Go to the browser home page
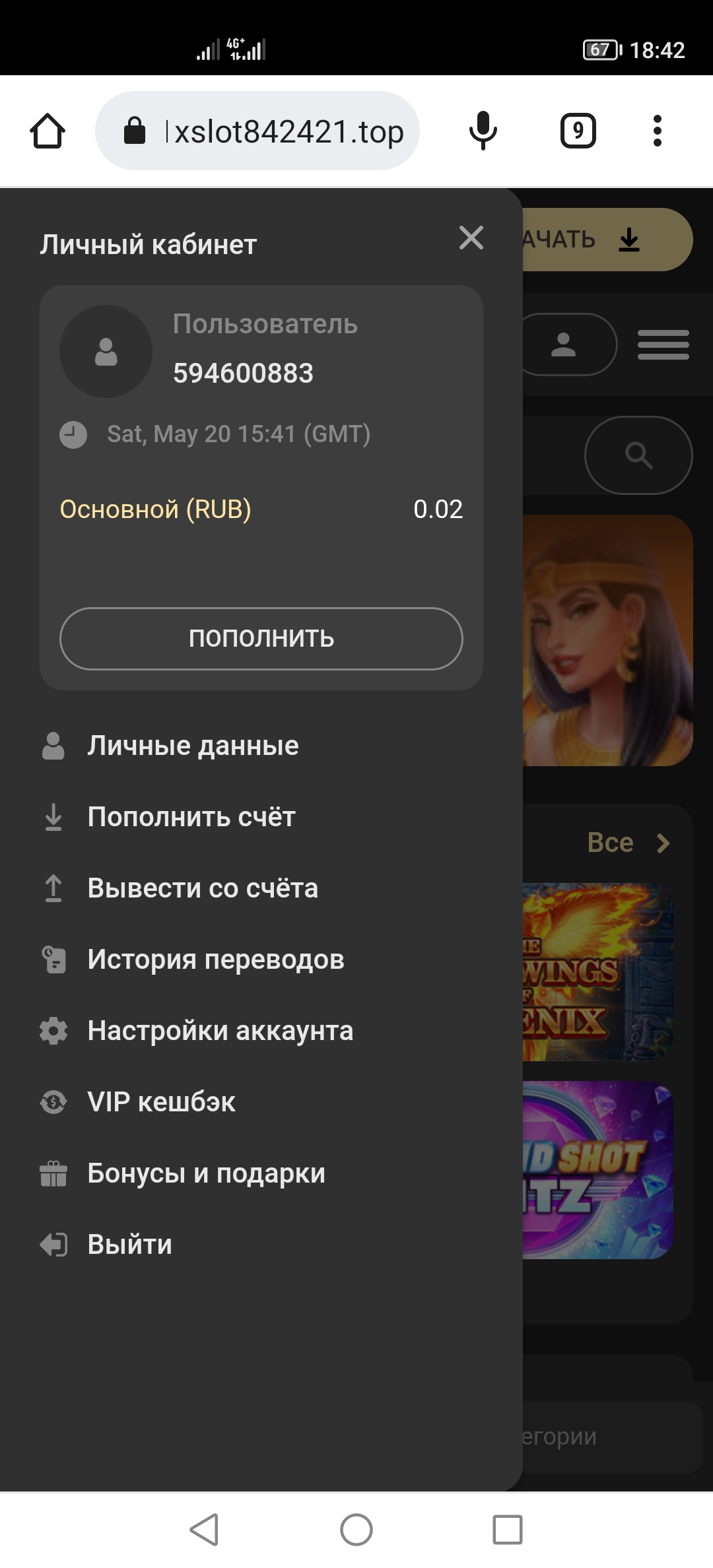 (x=48, y=131)
